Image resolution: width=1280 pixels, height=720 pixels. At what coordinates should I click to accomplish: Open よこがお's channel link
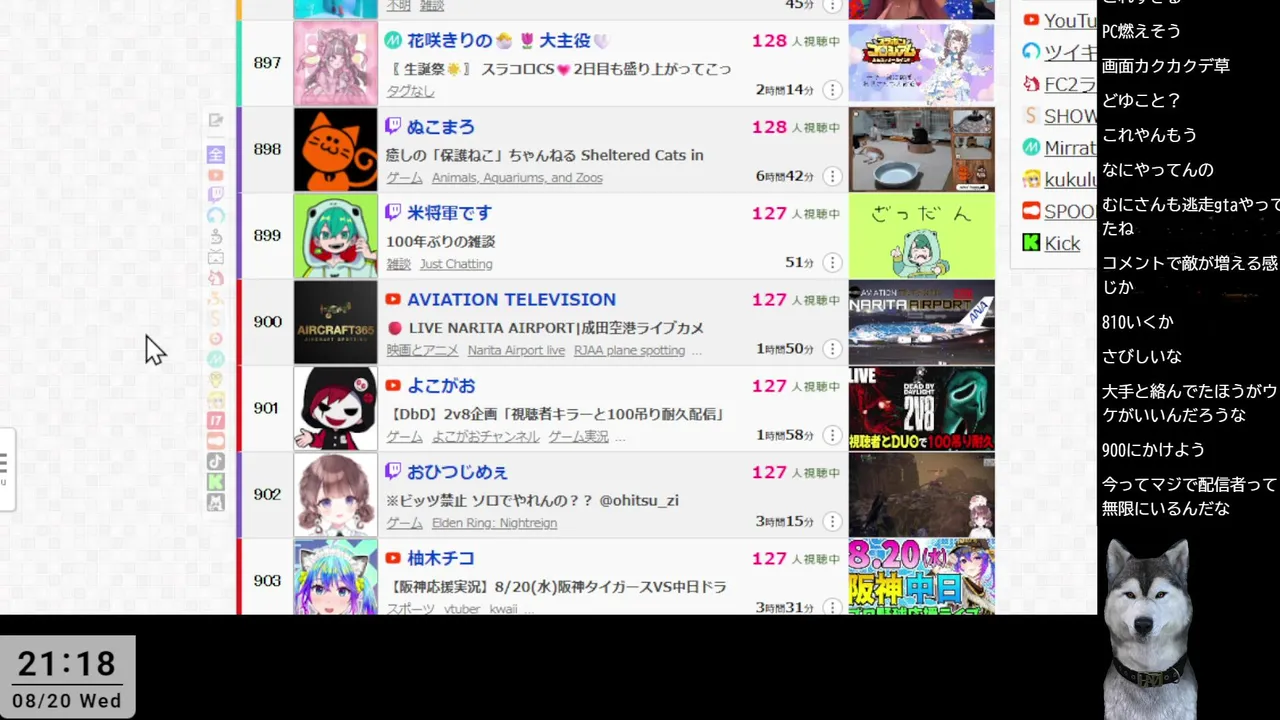441,385
